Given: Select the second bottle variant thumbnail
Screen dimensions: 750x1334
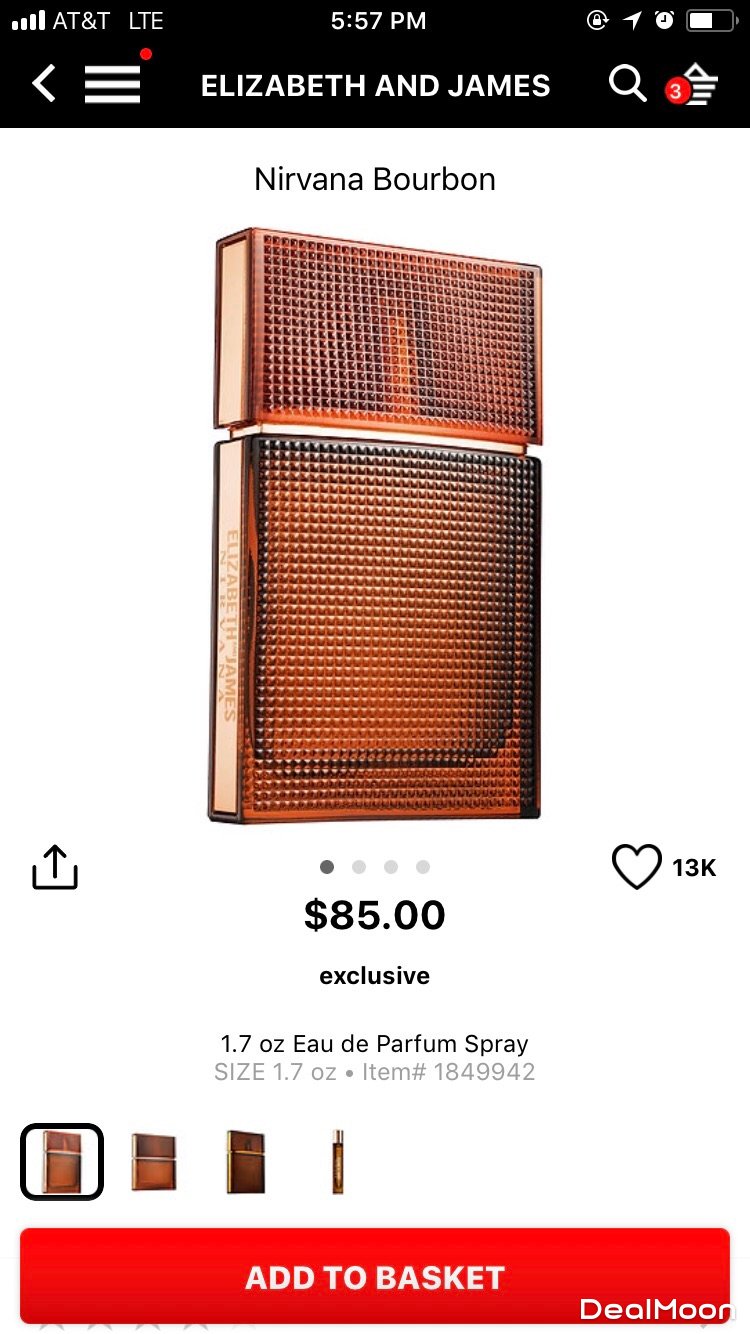Looking at the screenshot, I should [x=153, y=1161].
